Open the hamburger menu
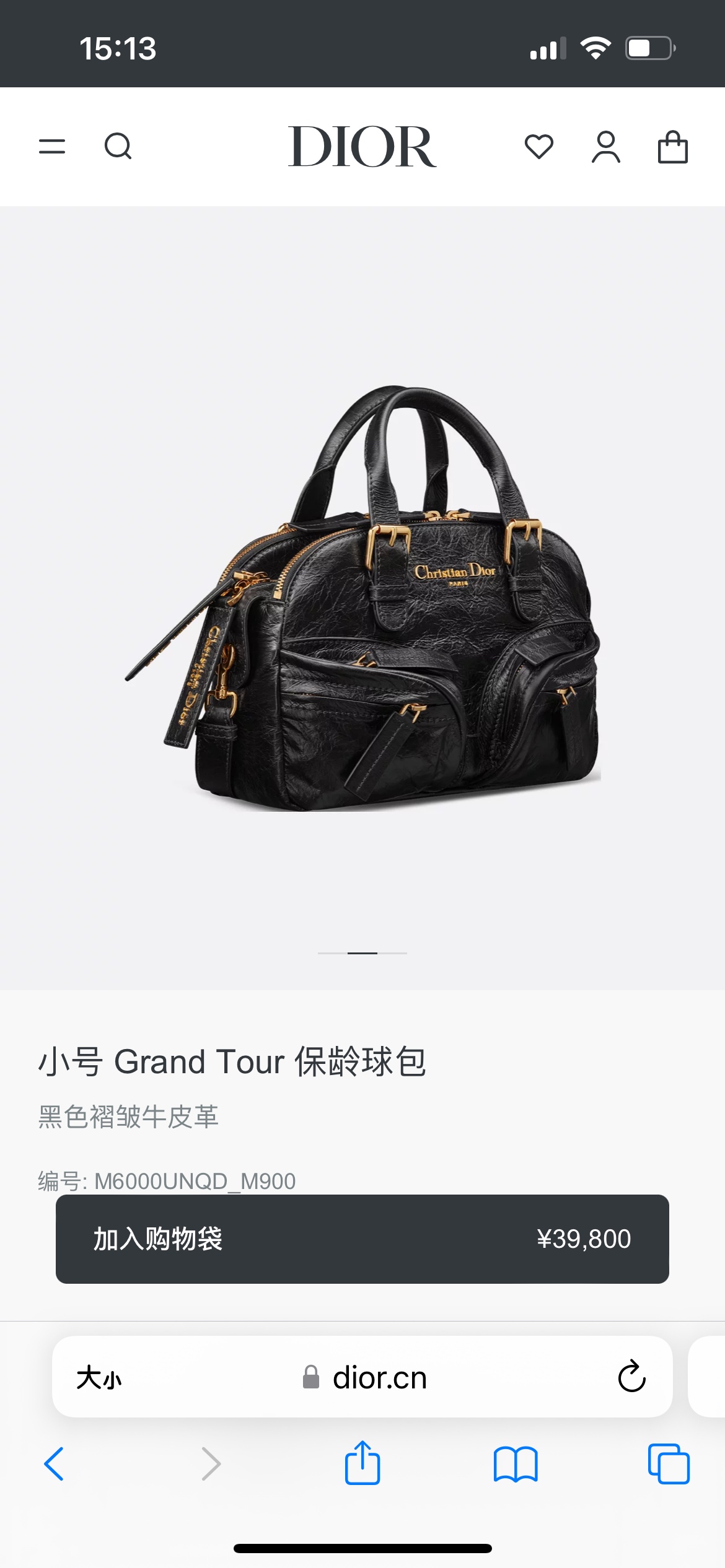Screen dimensions: 725x1568 click(x=52, y=147)
